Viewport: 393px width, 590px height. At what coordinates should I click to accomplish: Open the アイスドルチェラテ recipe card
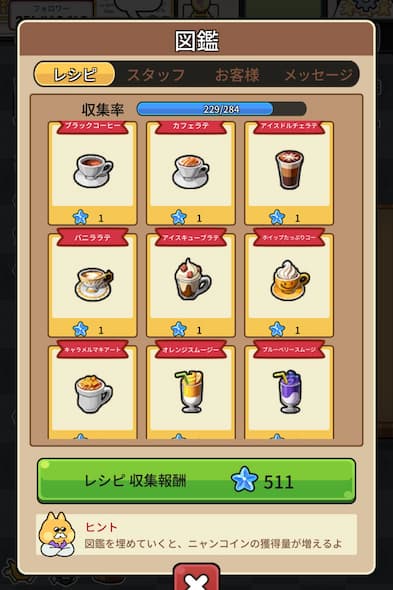pyautogui.click(x=289, y=173)
